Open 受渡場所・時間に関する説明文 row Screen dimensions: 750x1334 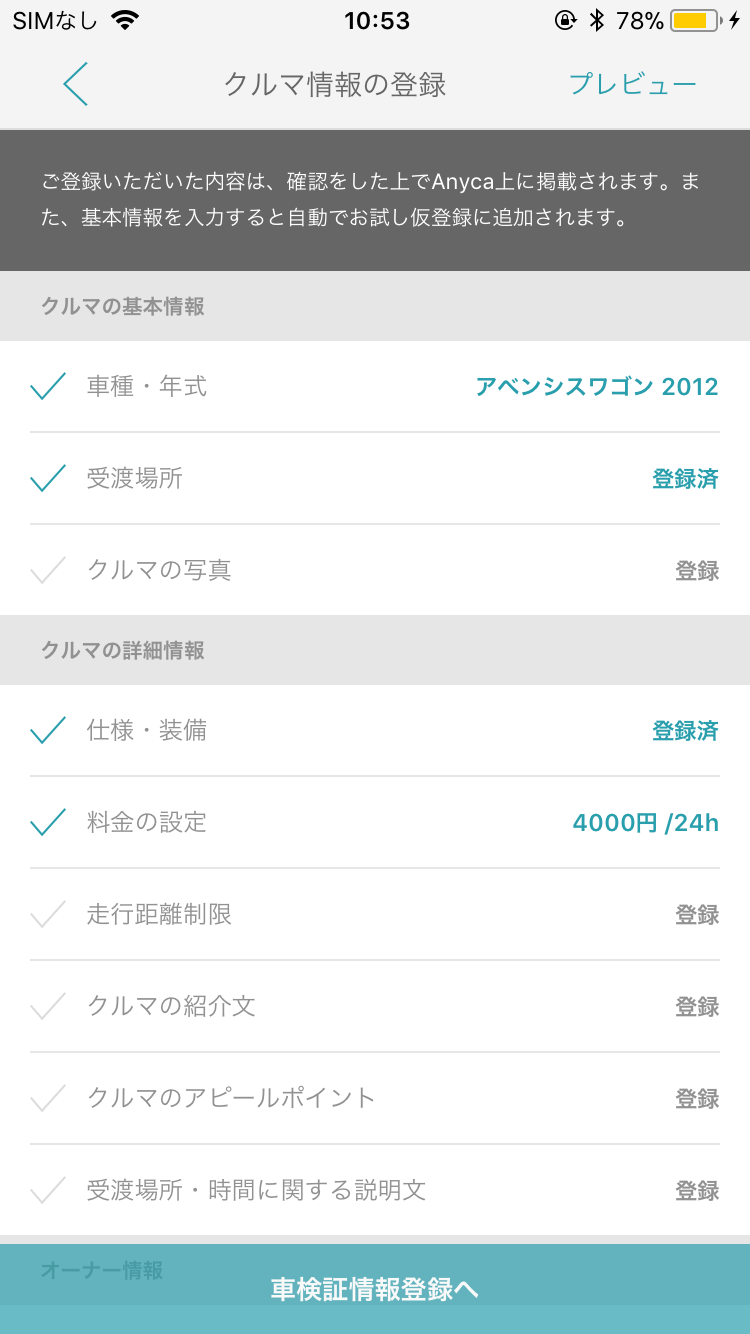(x=374, y=1191)
